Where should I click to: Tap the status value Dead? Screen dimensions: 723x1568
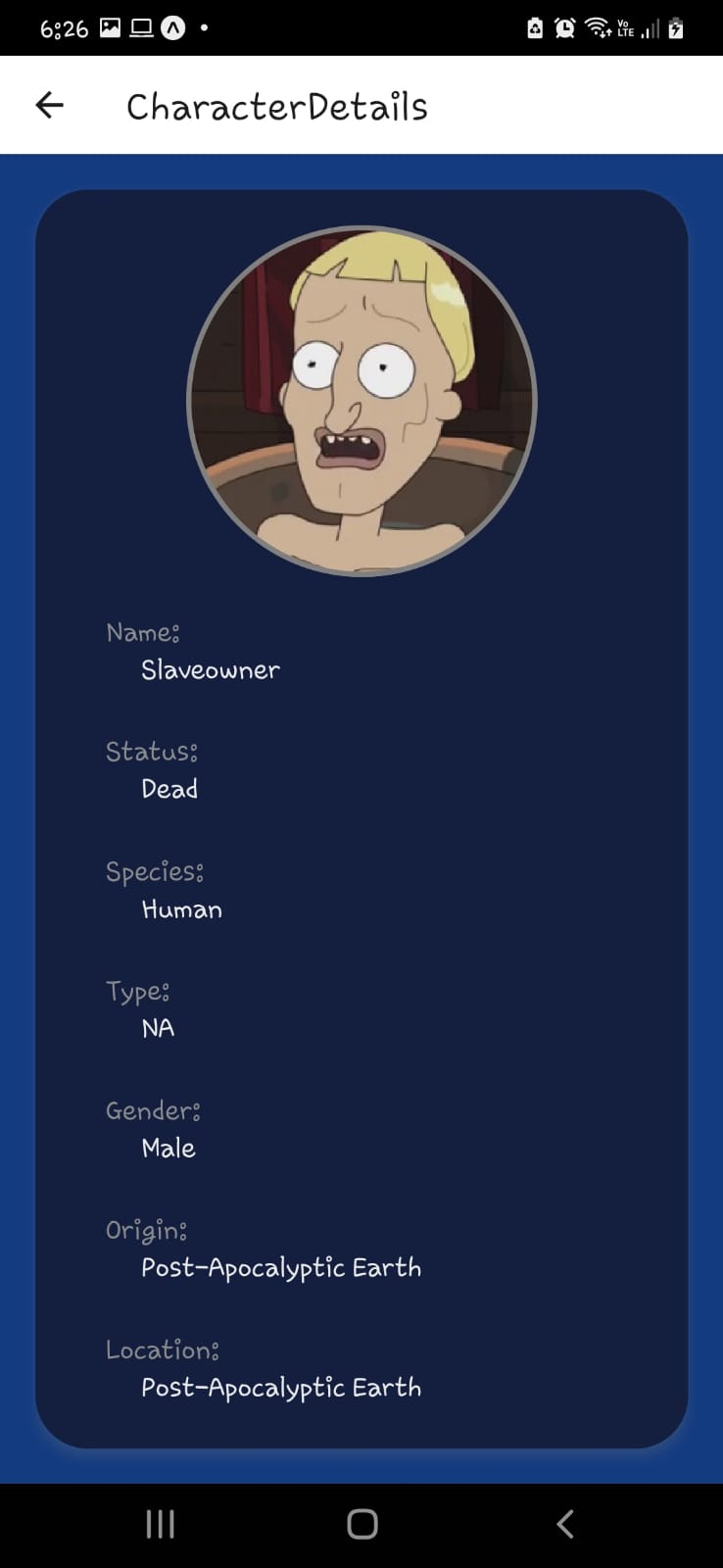[x=169, y=789]
